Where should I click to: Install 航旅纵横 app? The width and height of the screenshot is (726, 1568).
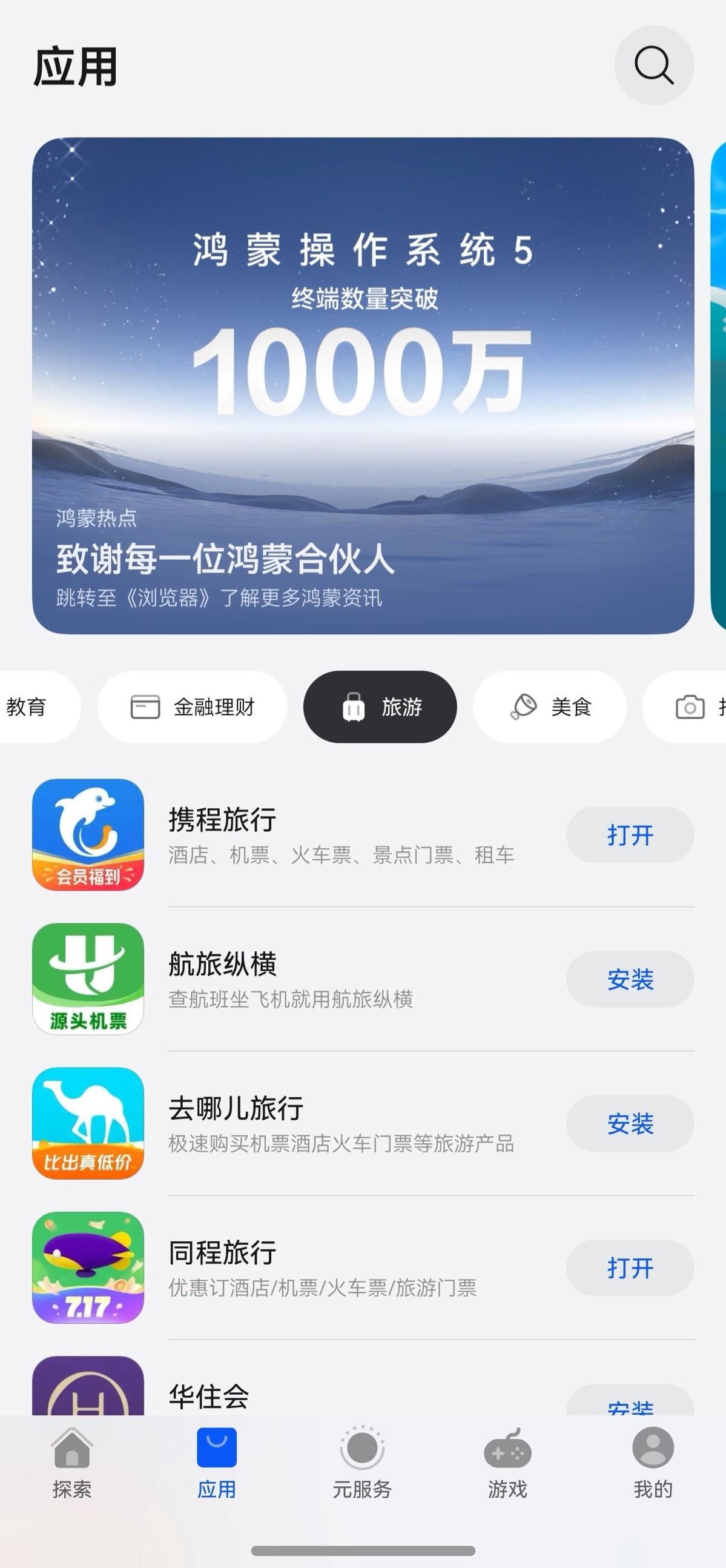coord(629,978)
